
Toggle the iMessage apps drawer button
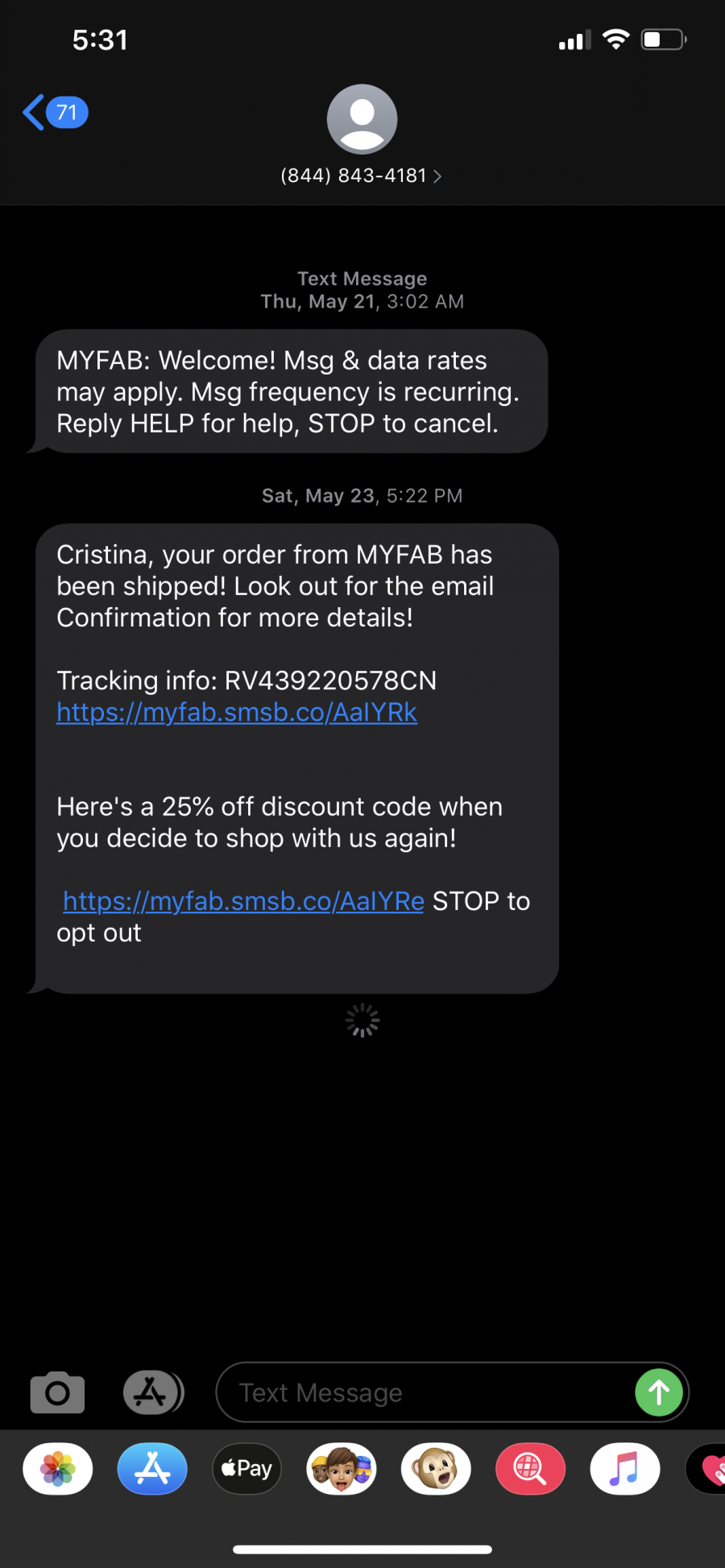coord(152,1392)
